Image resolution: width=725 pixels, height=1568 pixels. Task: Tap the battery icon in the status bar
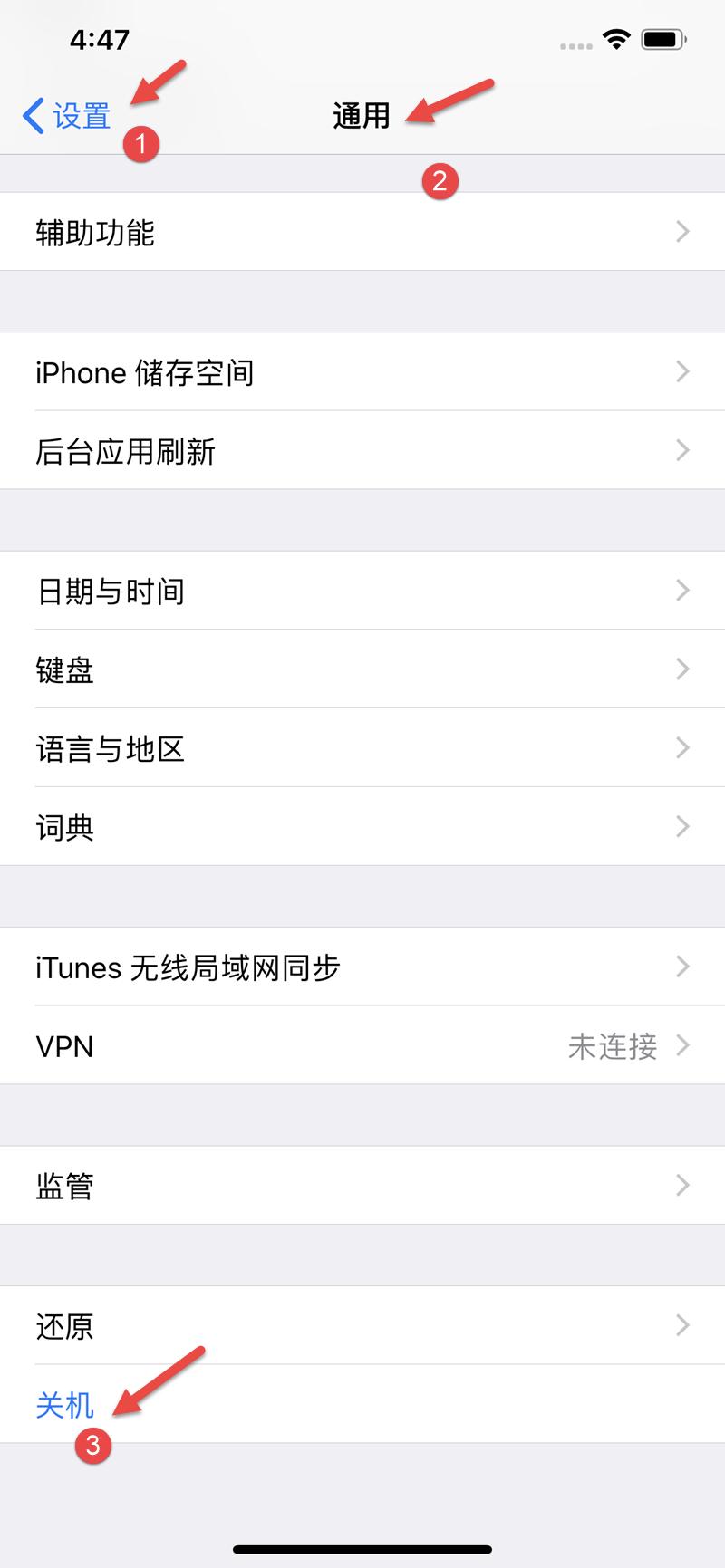(661, 38)
